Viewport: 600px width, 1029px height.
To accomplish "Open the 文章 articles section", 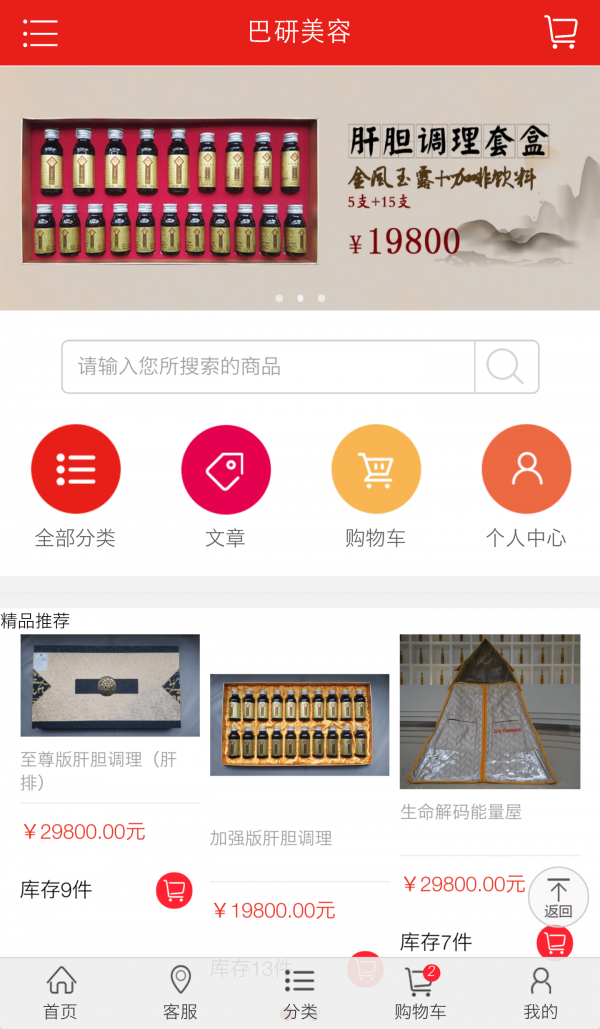I will (226, 469).
